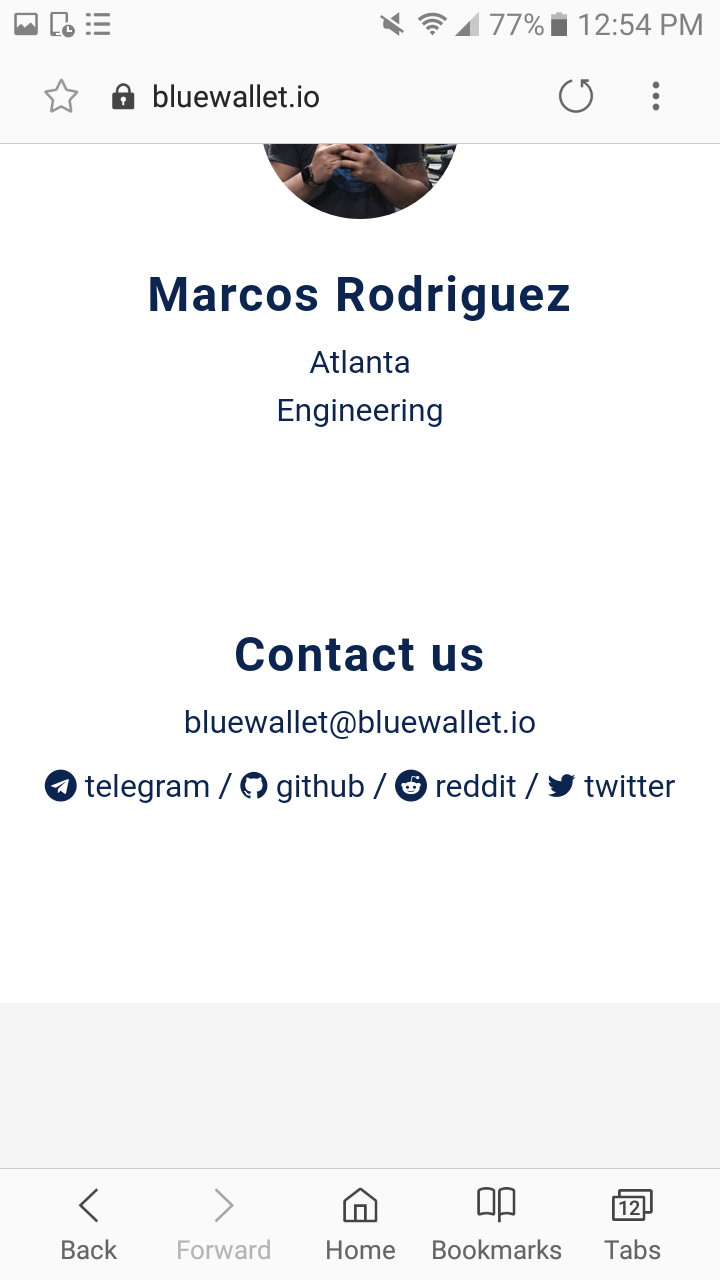Bookmark this page with the star icon

(61, 97)
